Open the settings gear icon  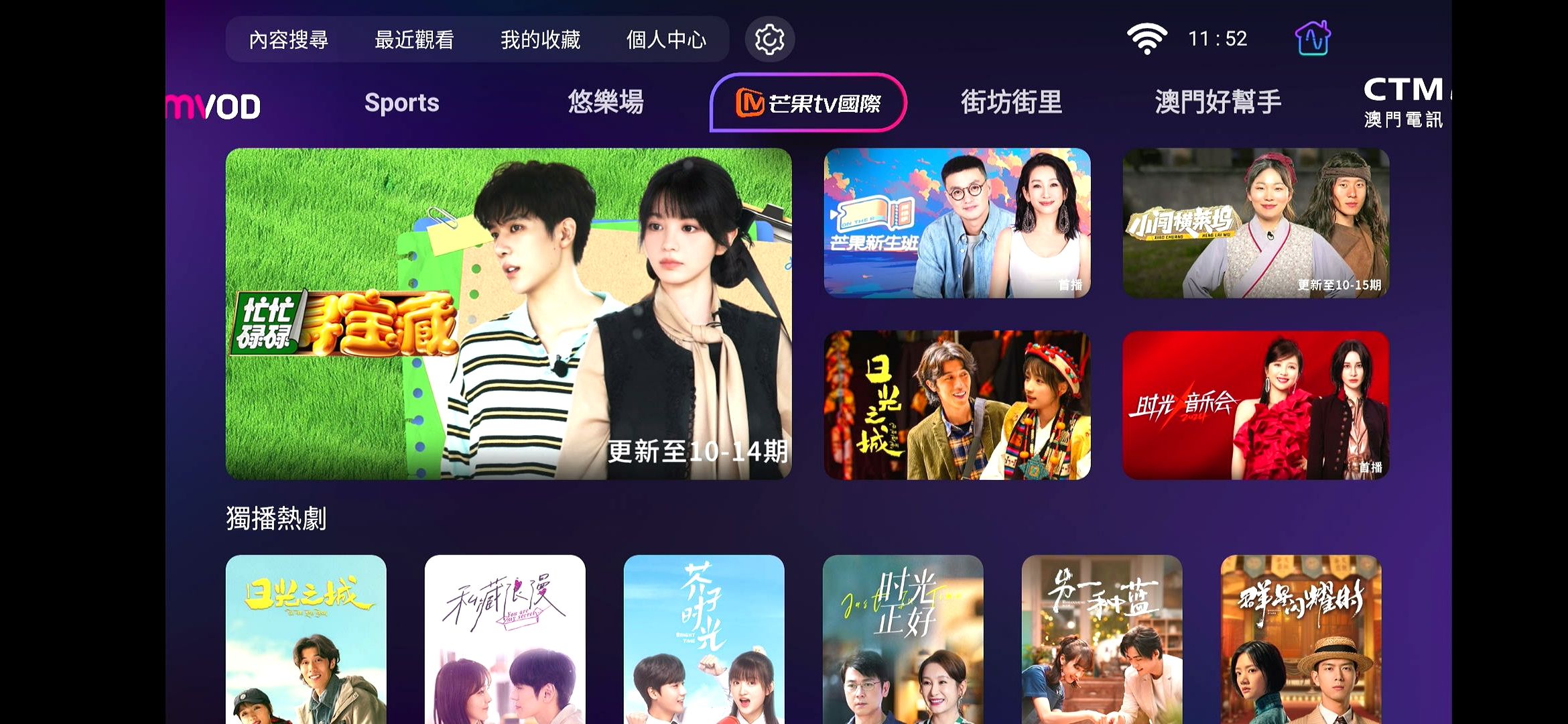(769, 40)
